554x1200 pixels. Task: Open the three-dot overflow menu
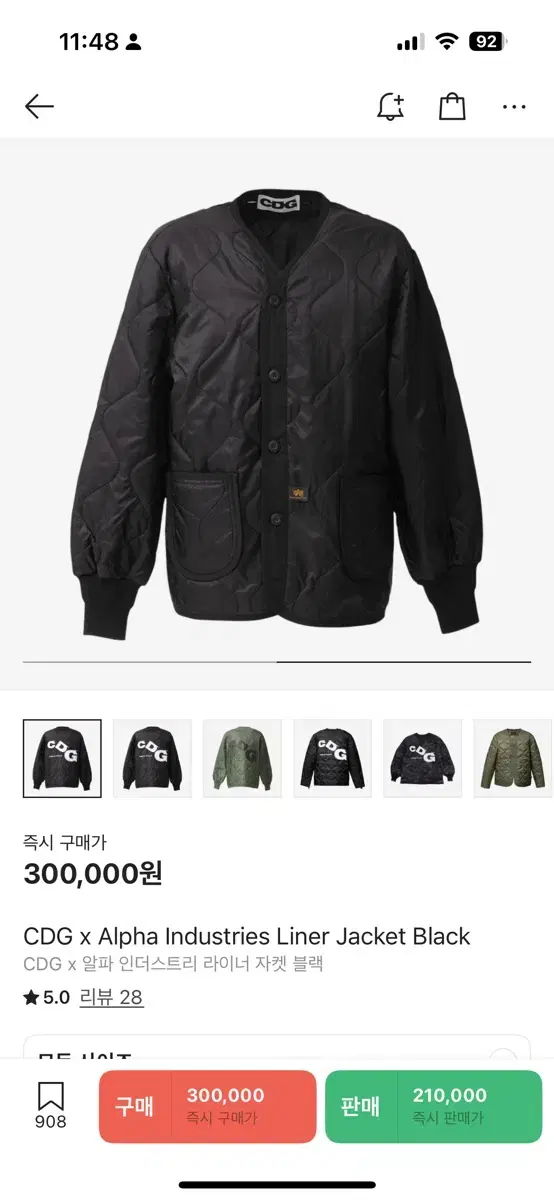coord(514,107)
